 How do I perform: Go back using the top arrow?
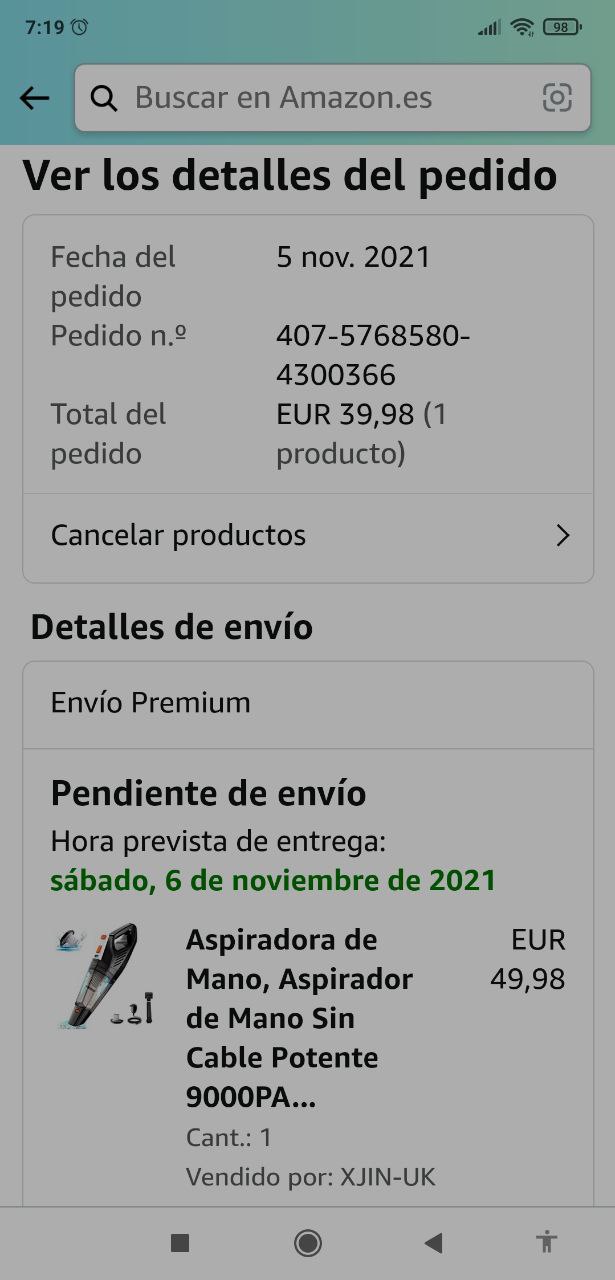click(35, 98)
